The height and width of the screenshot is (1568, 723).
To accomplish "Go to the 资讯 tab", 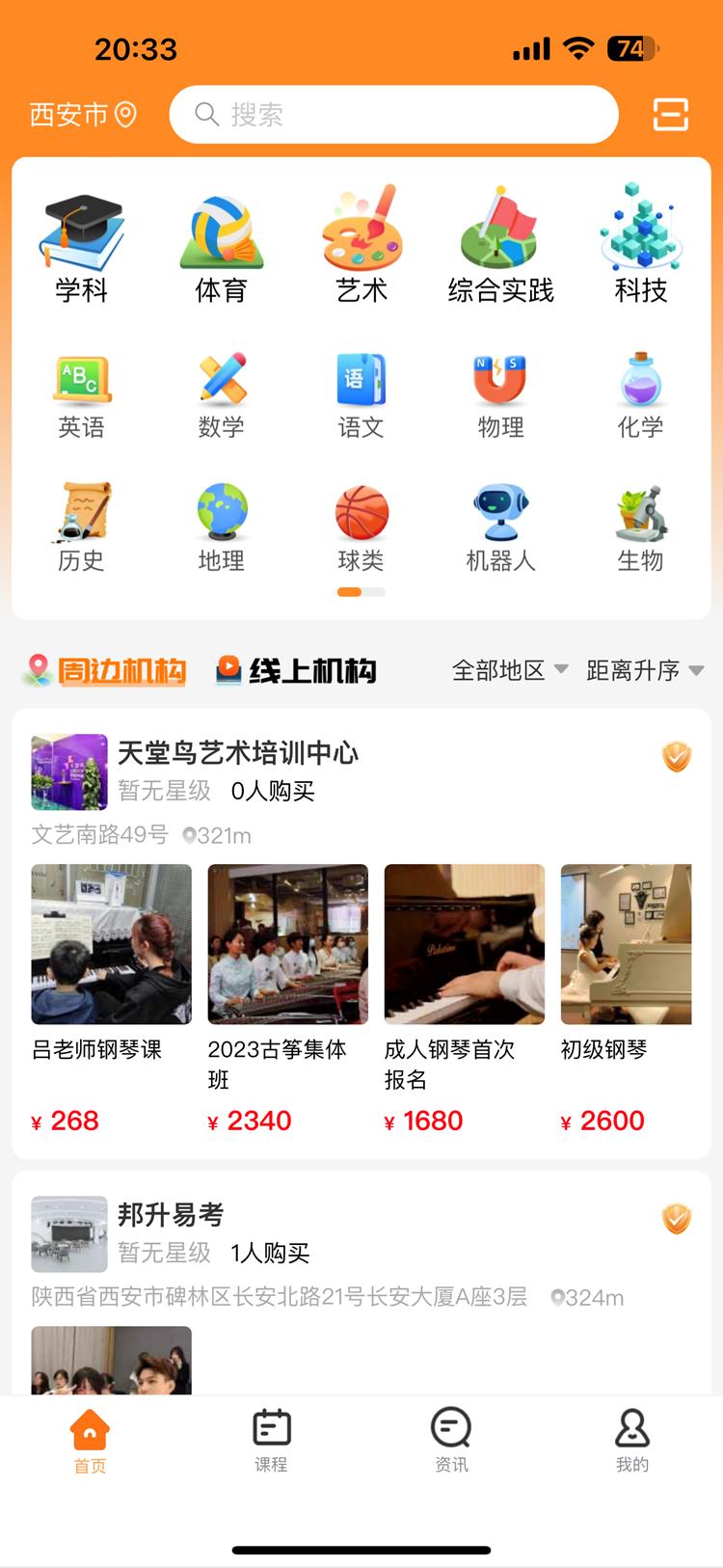I will click(451, 1441).
